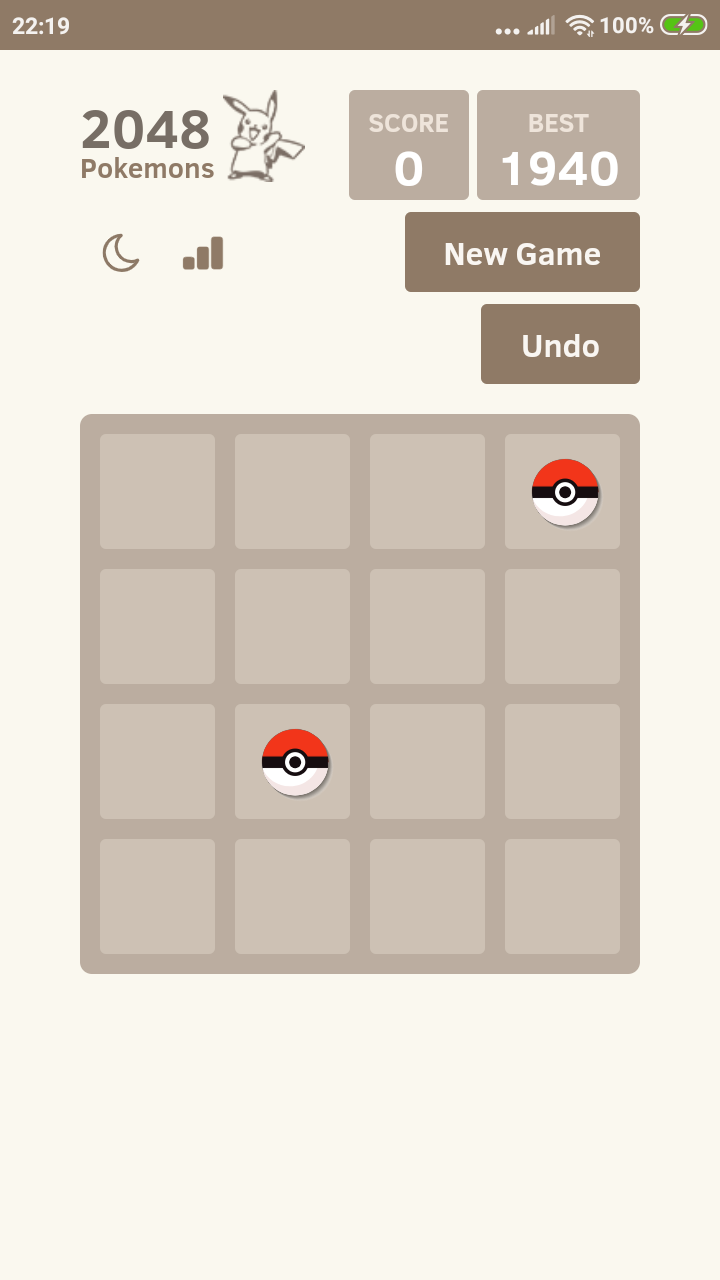The width and height of the screenshot is (720, 1280).
Task: Toggle dark mode with the moon icon
Action: point(120,253)
